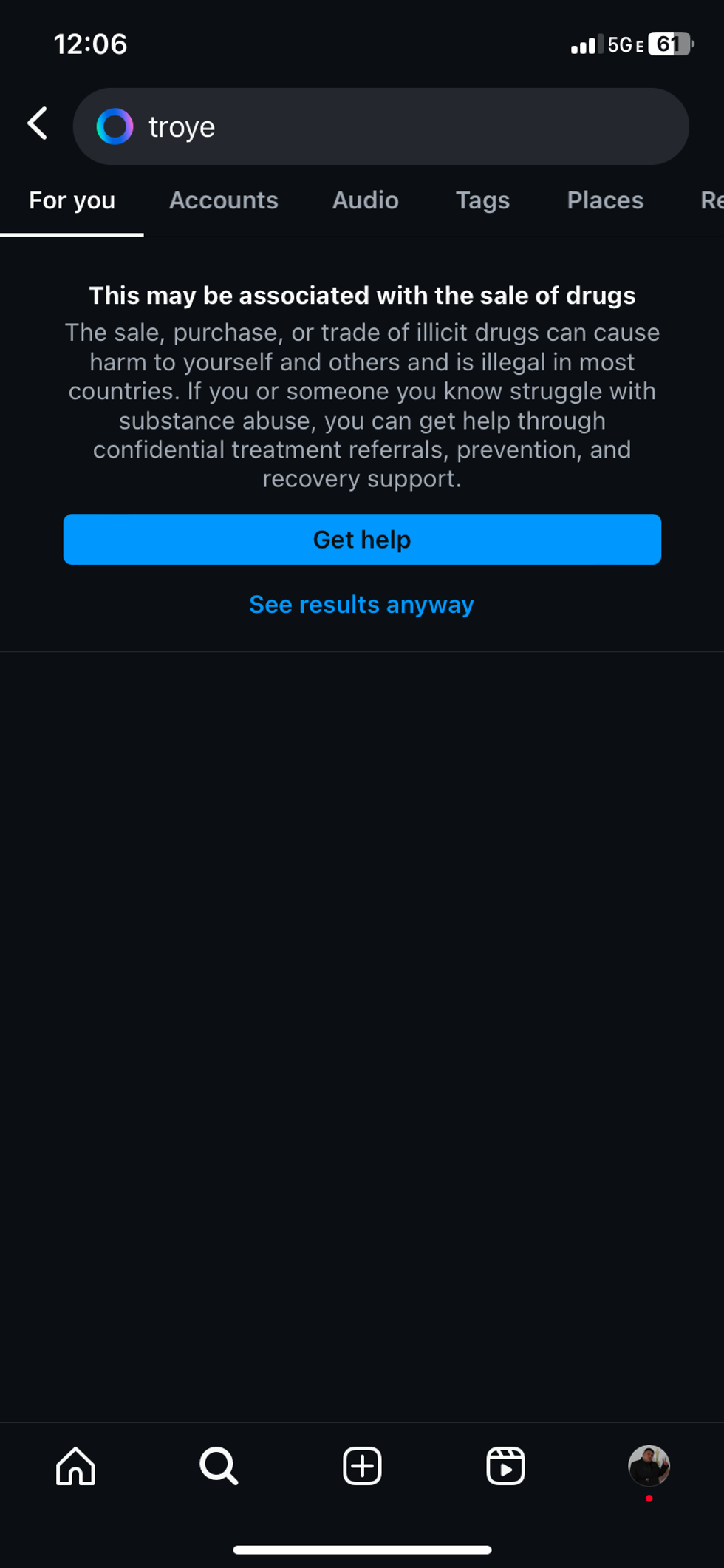Open your profile page
The height and width of the screenshot is (1568, 724).
649,1466
